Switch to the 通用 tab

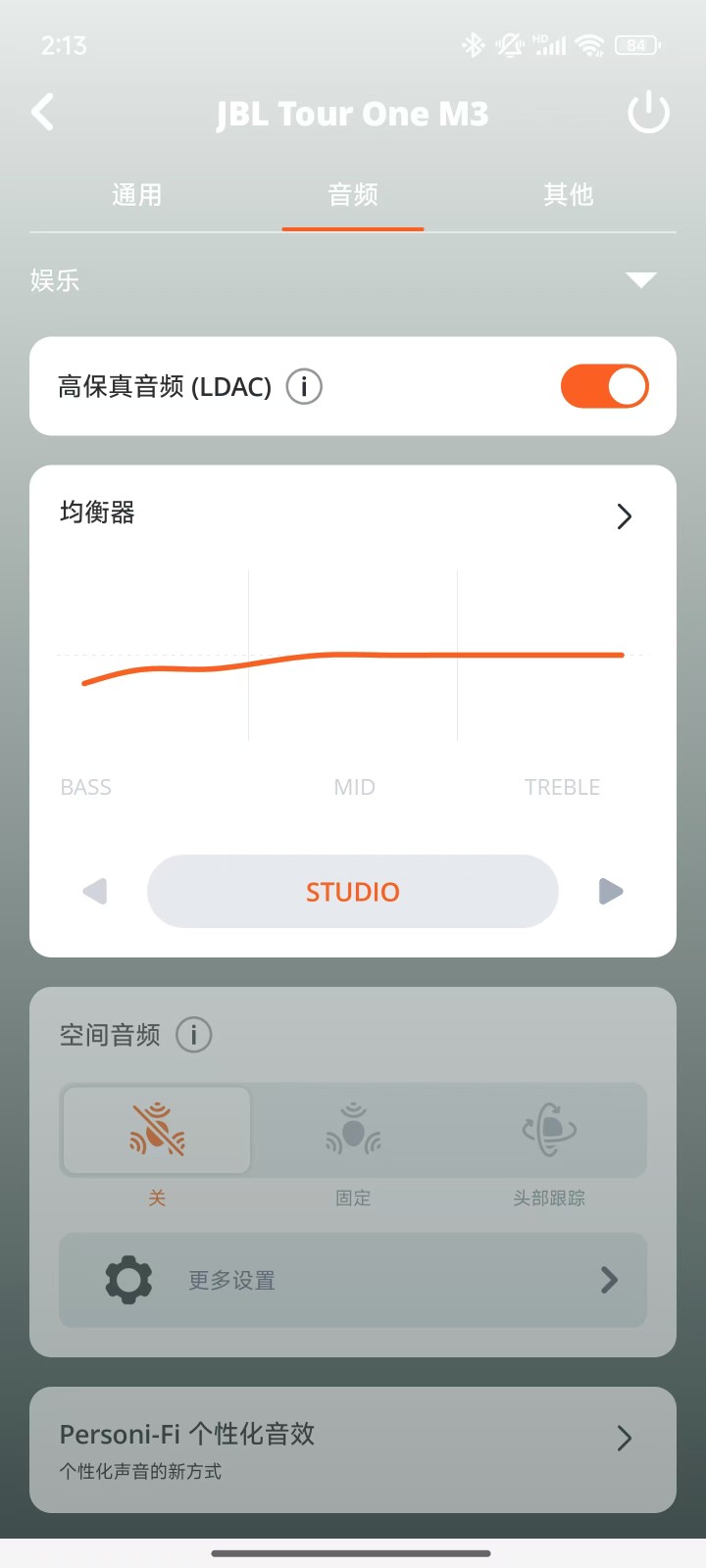coord(136,195)
